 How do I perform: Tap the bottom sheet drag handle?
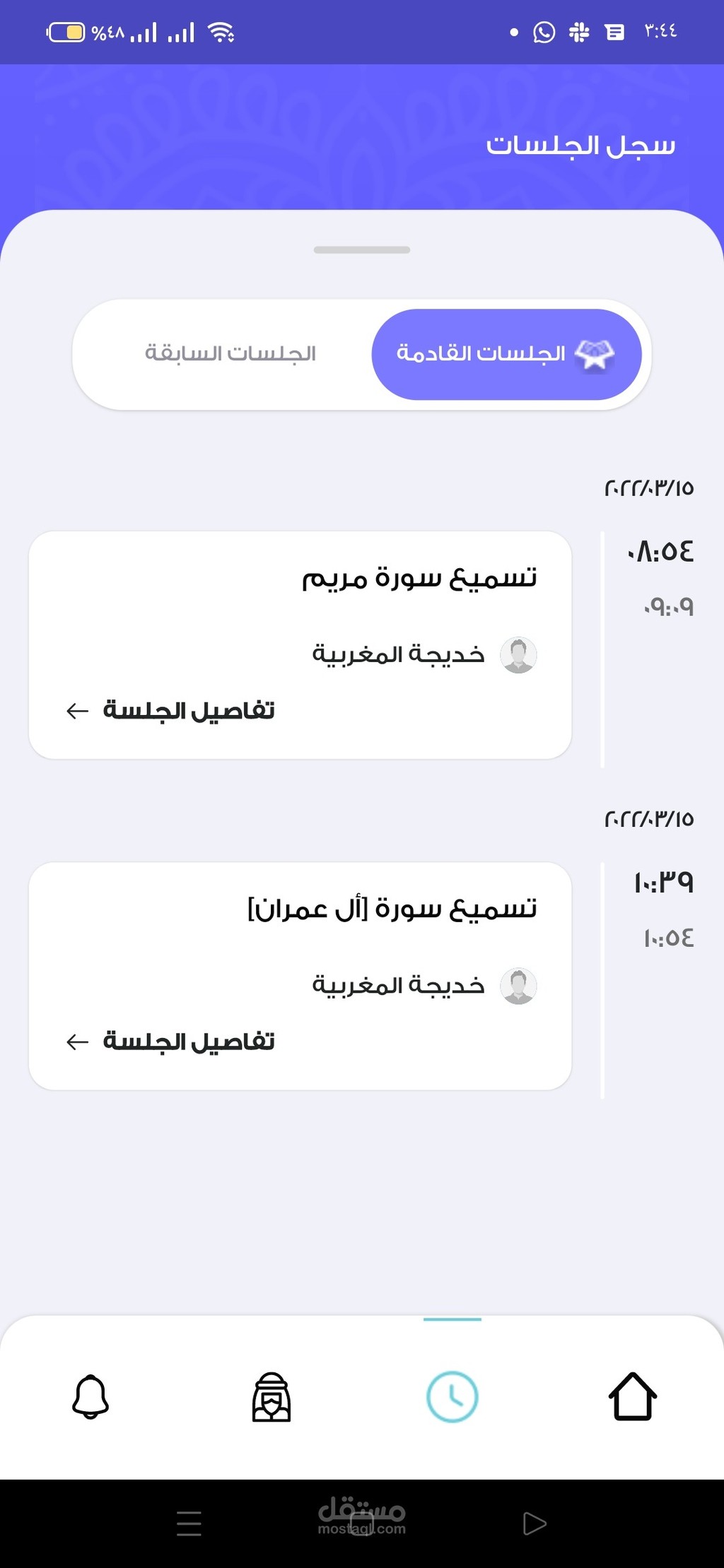(x=362, y=249)
